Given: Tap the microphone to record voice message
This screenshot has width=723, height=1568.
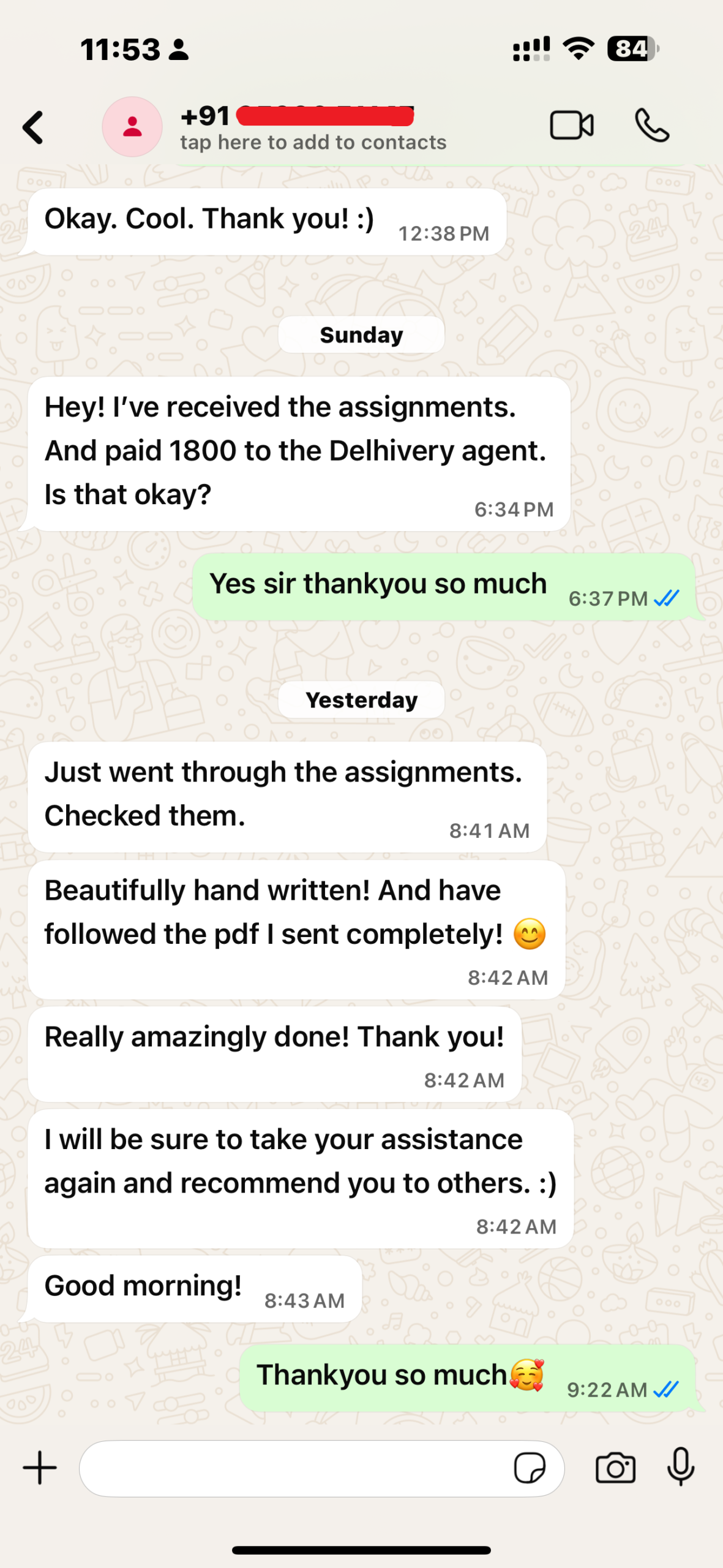Looking at the screenshot, I should [x=680, y=1467].
